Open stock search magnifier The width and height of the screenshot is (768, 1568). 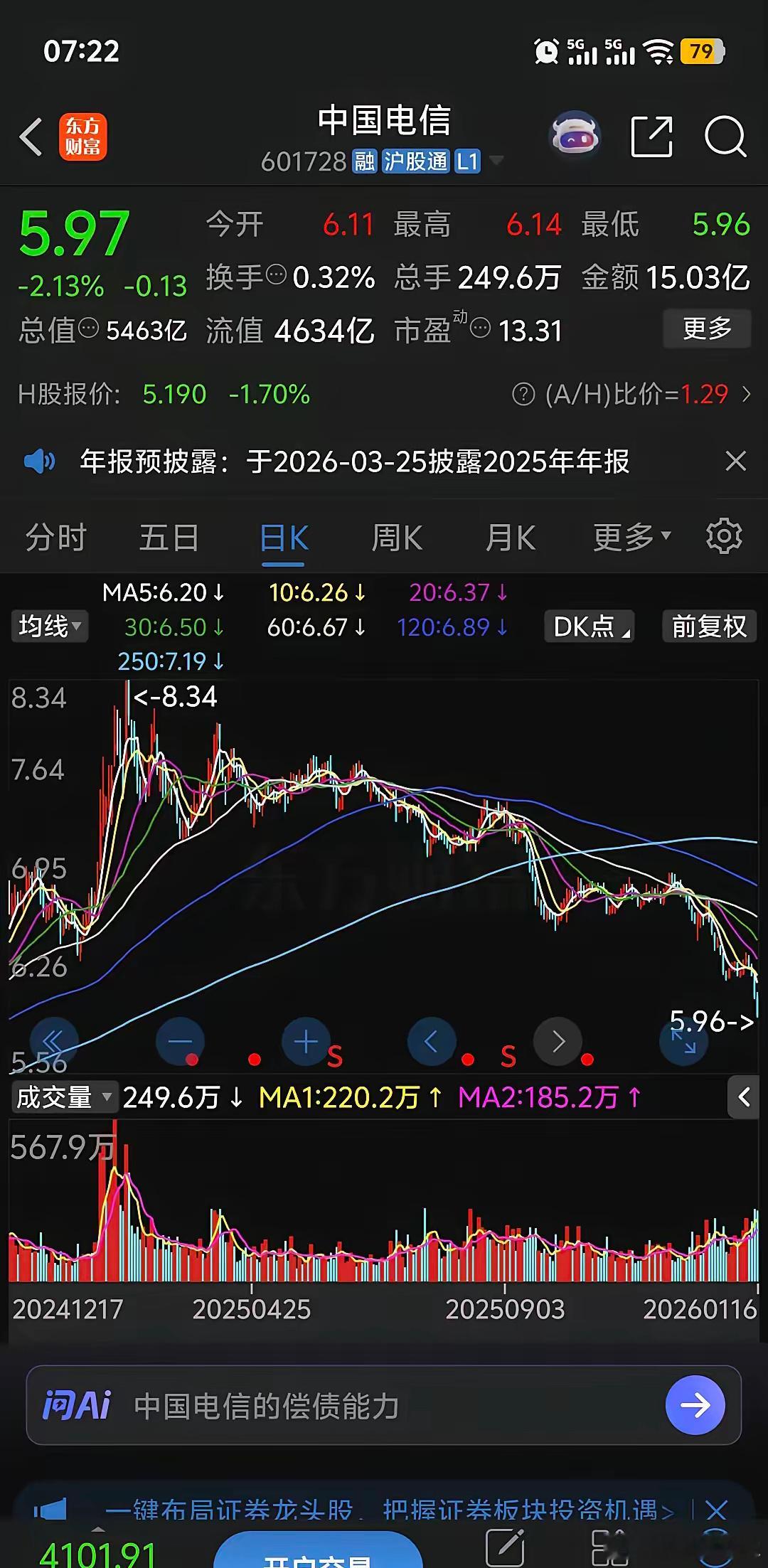725,136
